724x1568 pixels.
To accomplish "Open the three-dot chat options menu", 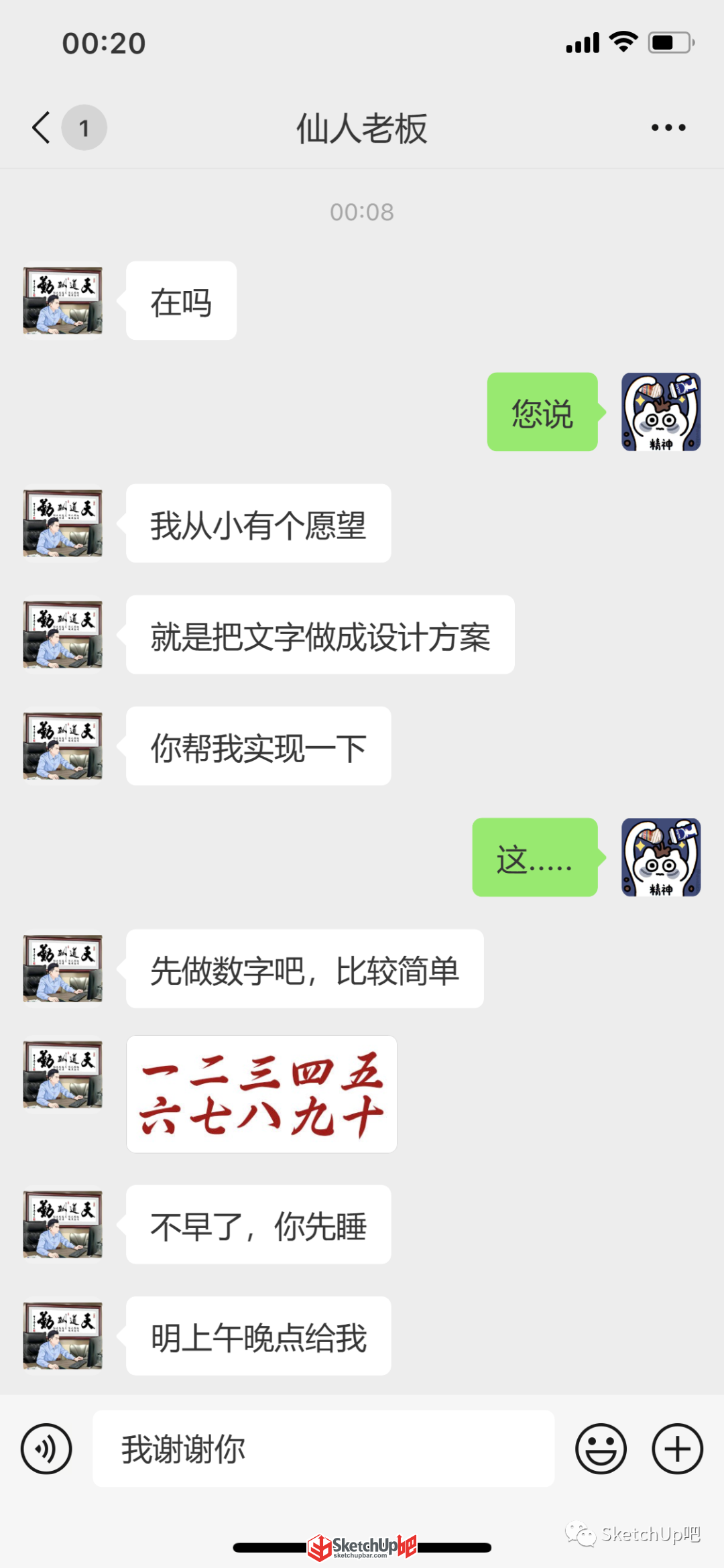I will coord(668,127).
